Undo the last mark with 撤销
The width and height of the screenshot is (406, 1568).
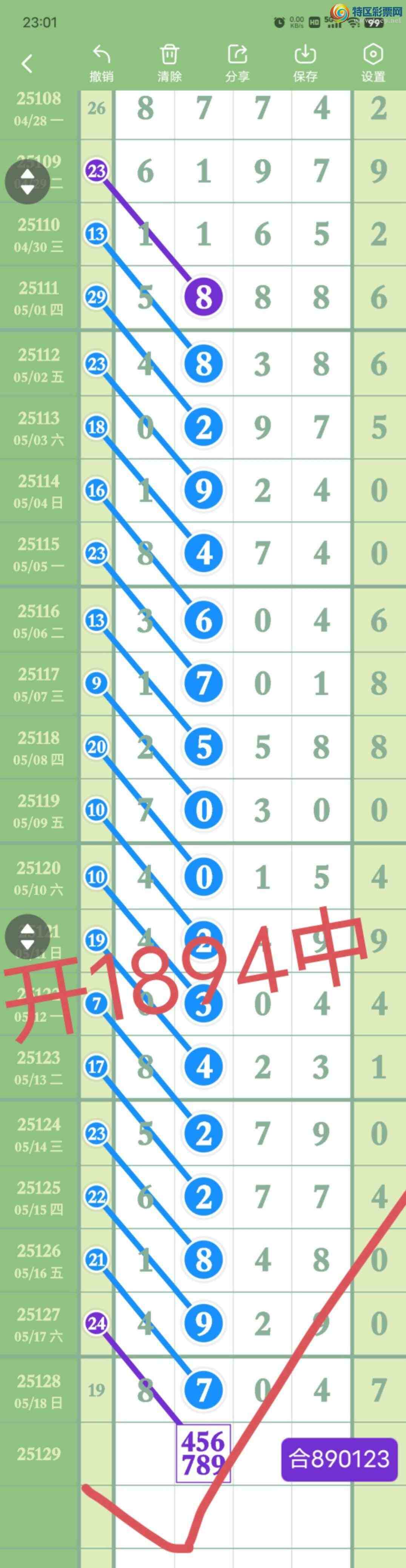pos(101,63)
